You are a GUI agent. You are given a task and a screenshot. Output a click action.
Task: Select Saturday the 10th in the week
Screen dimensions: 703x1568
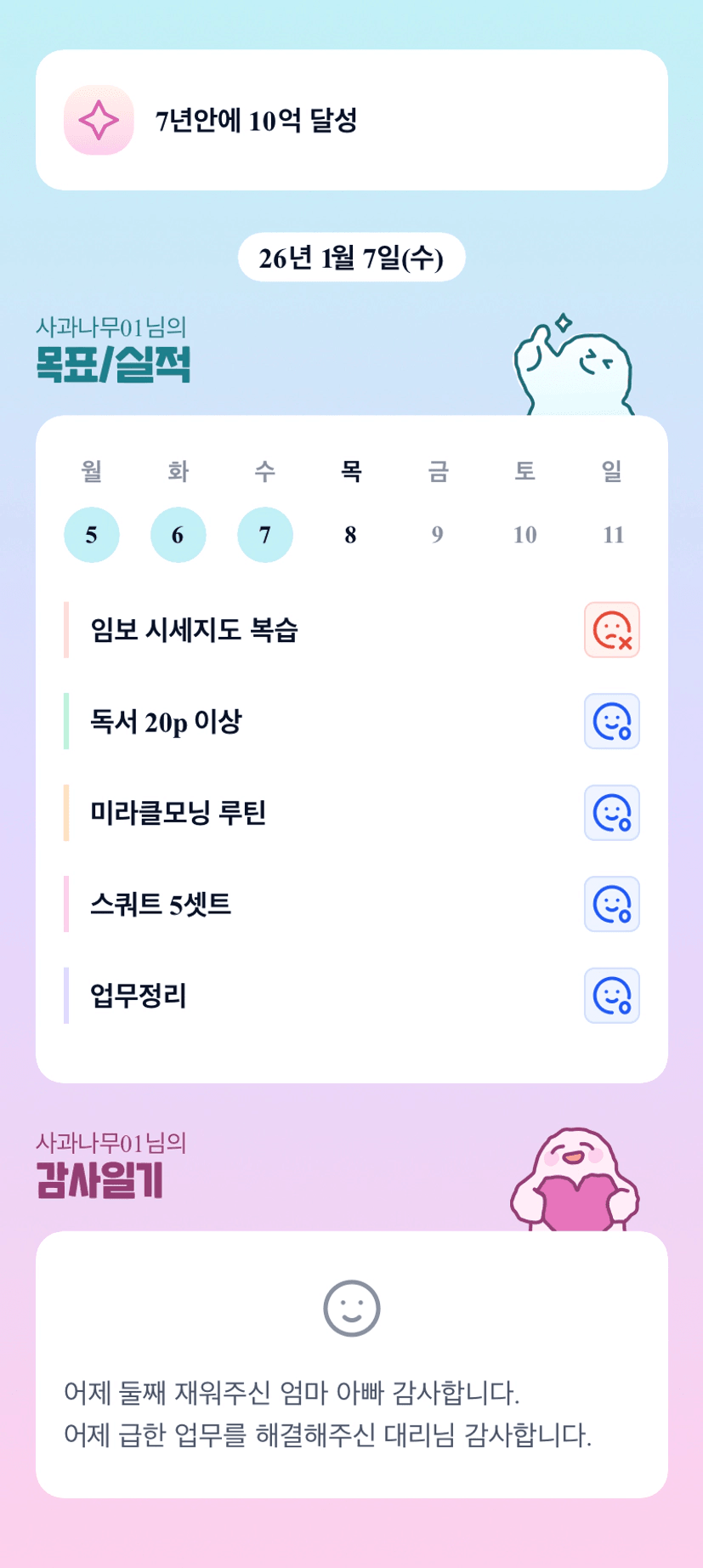click(x=524, y=535)
